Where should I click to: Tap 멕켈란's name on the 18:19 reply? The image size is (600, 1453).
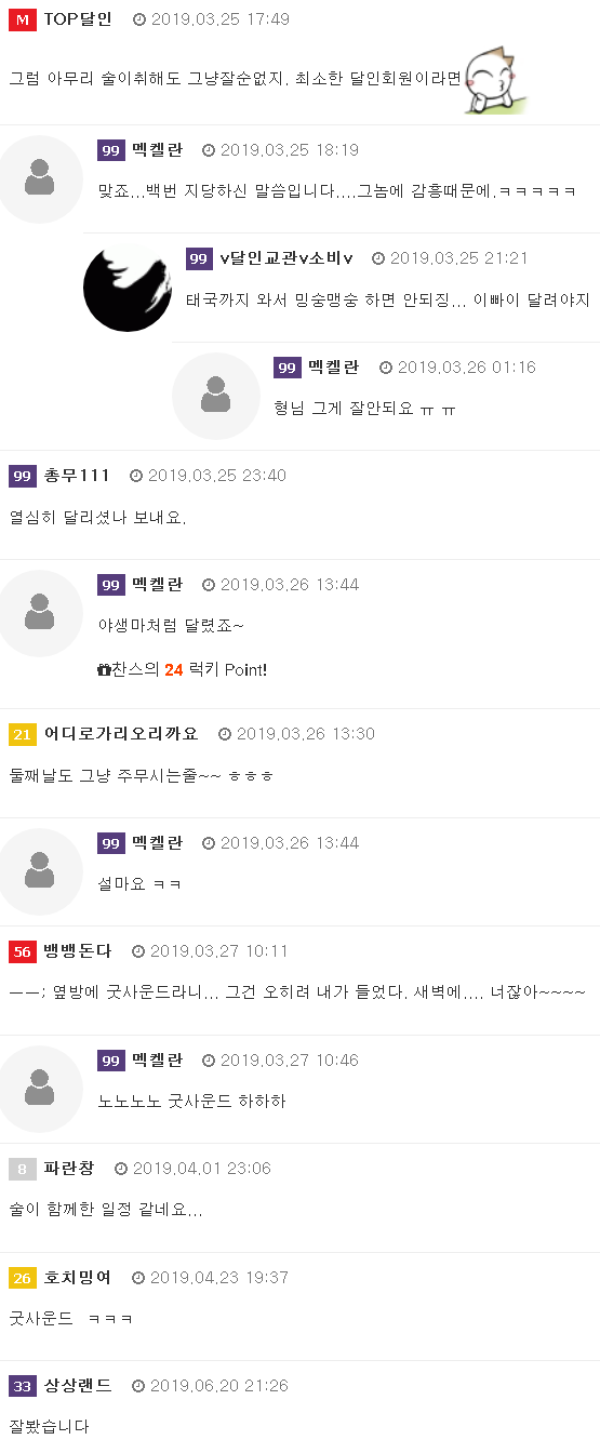tap(158, 150)
